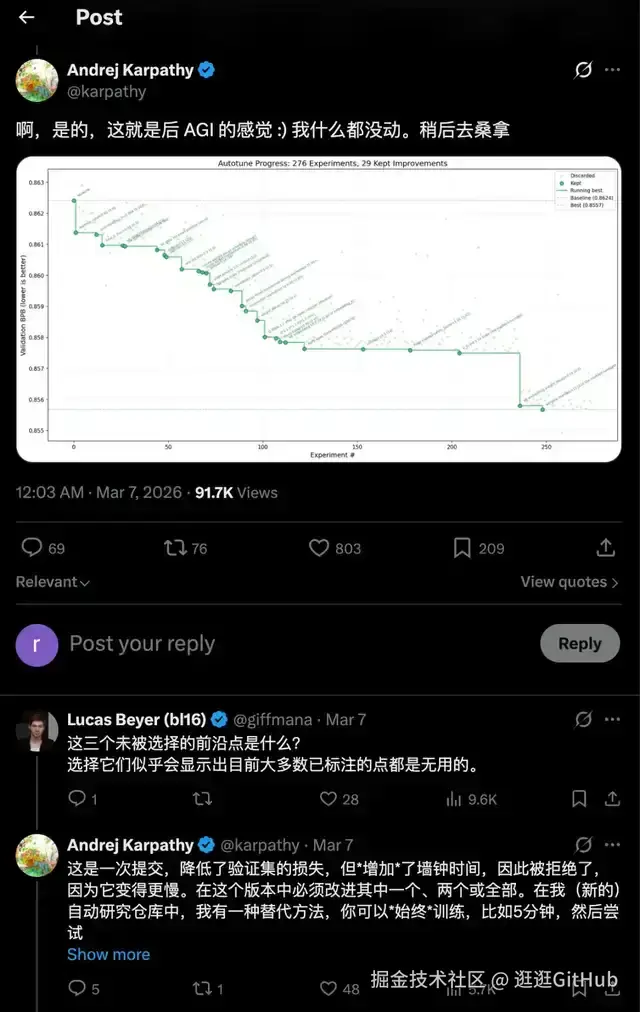
Task: Share the main post
Action: (605, 548)
